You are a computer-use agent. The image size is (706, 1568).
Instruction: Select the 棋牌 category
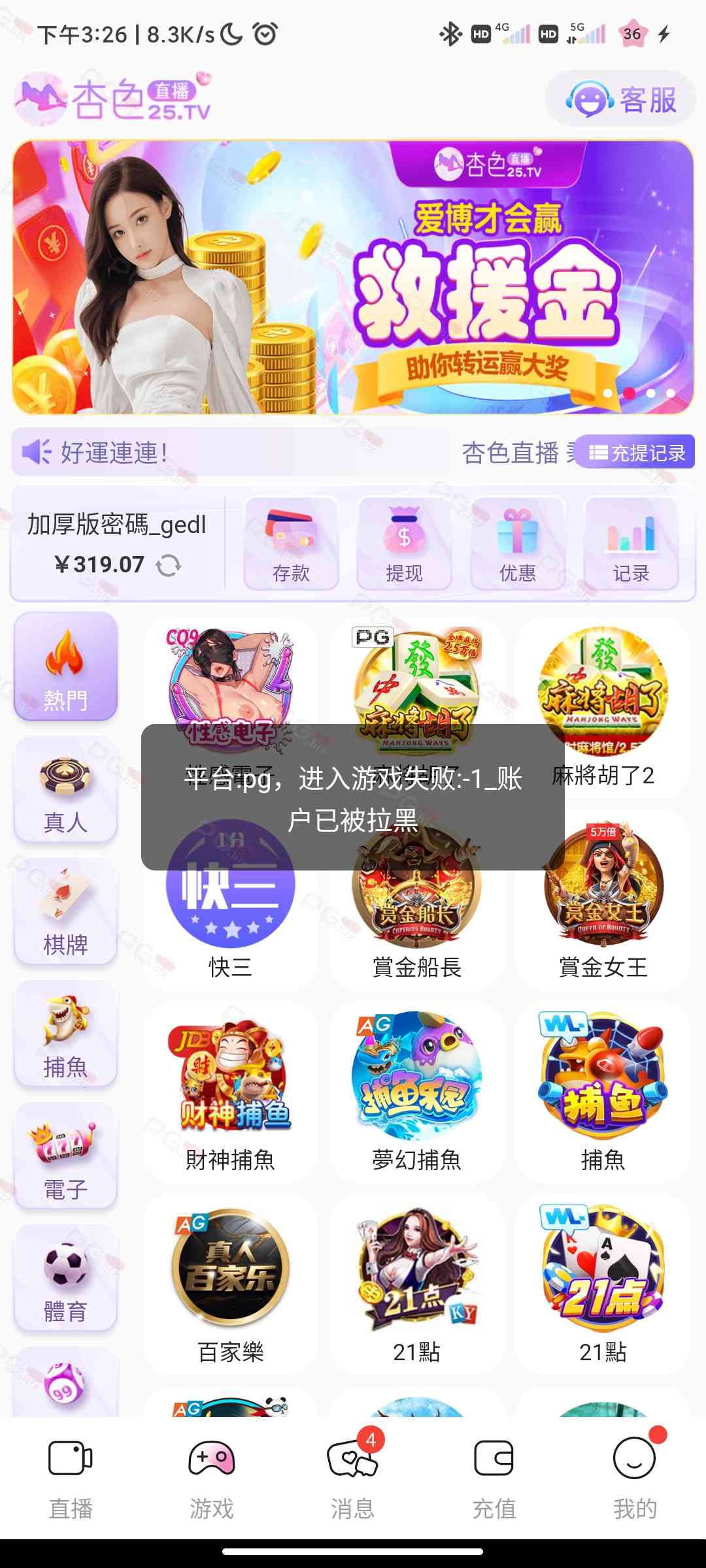[65, 911]
